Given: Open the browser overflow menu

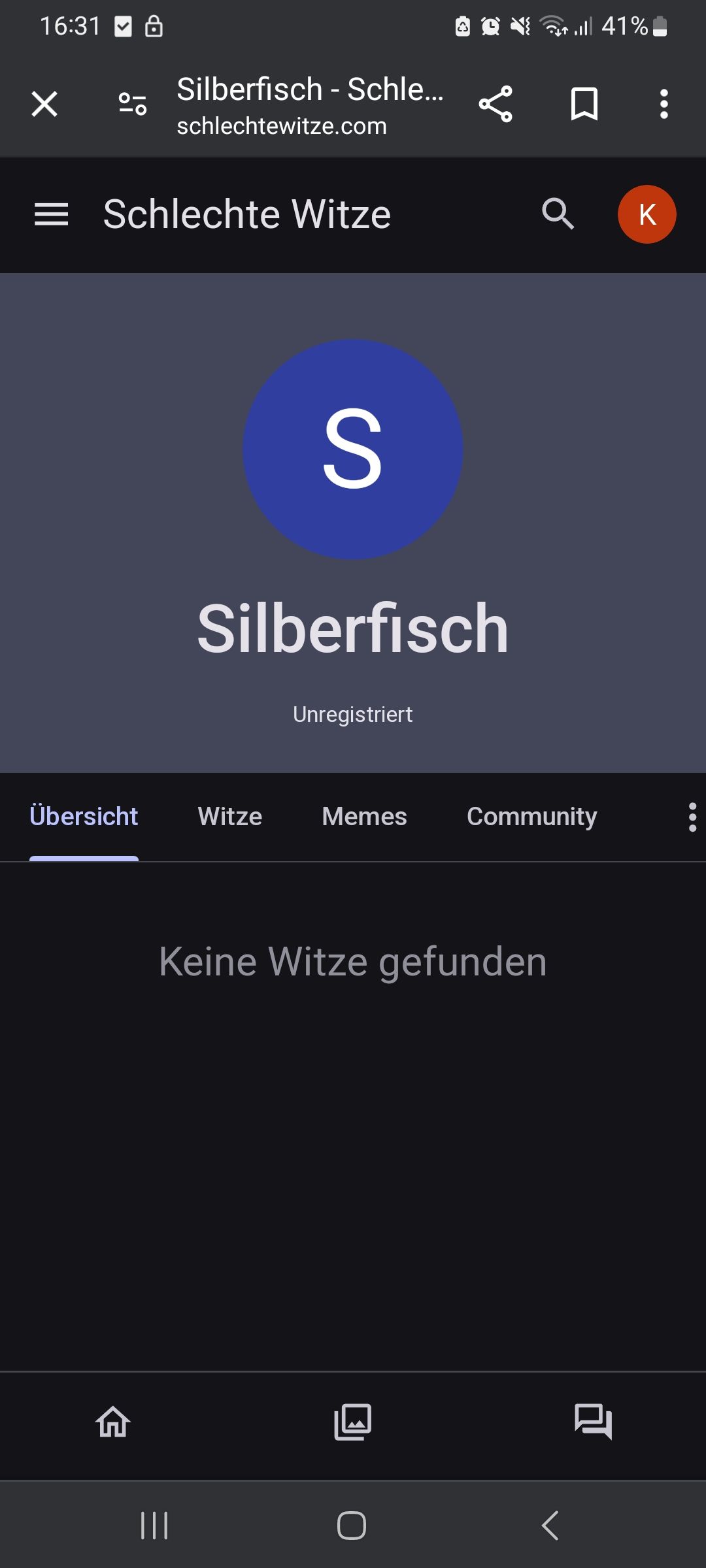Looking at the screenshot, I should click(x=664, y=105).
